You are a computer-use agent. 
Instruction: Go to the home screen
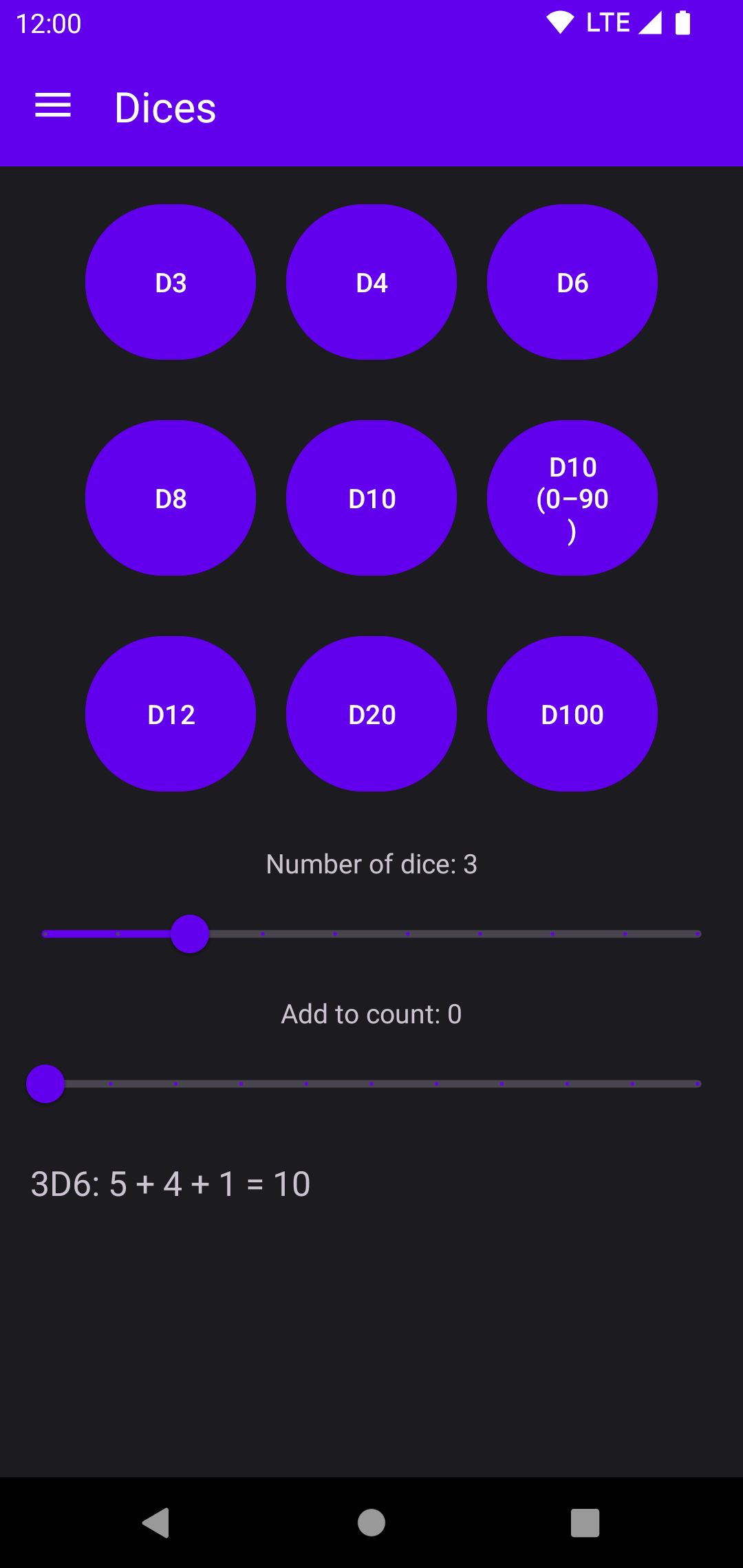point(371,1523)
